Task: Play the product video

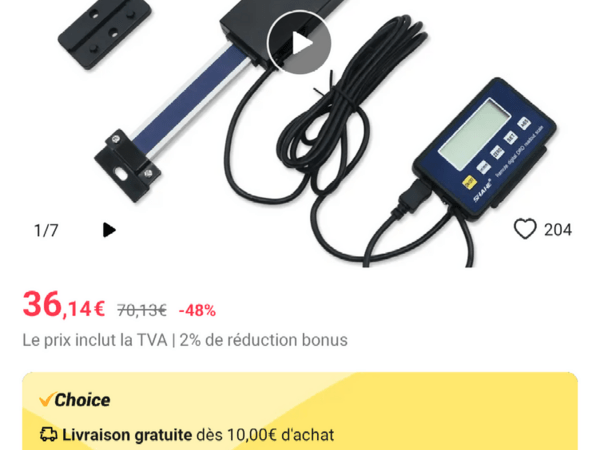Action: tap(299, 43)
